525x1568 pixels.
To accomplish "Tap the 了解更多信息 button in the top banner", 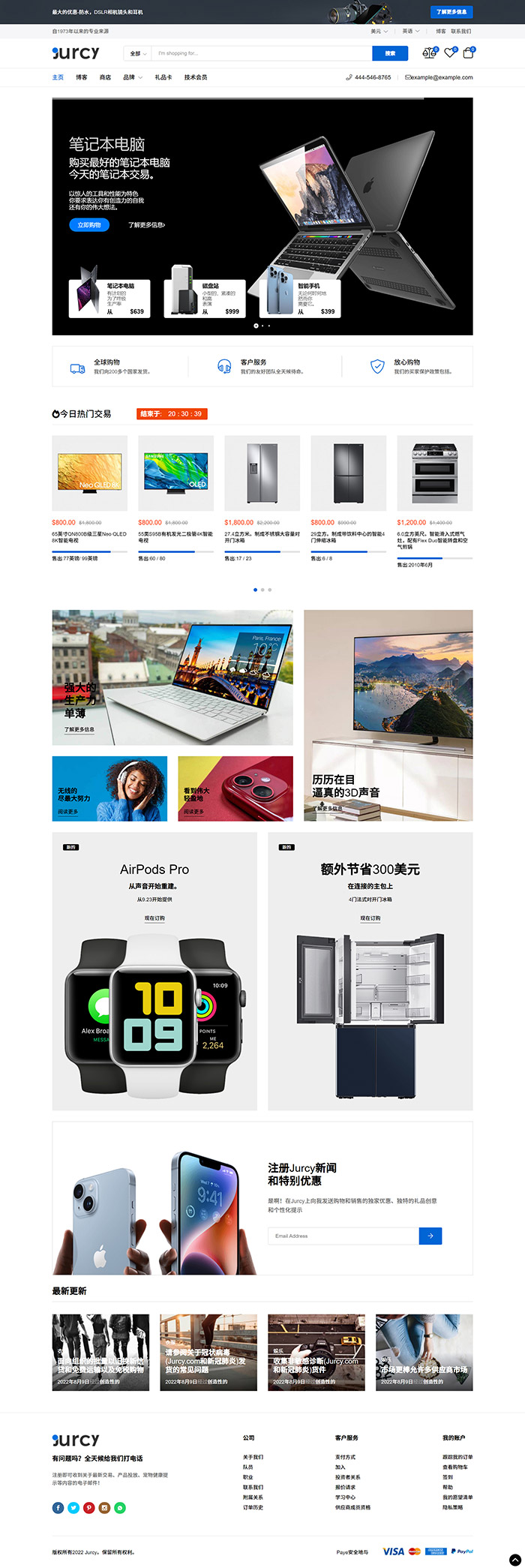I will click(x=451, y=12).
